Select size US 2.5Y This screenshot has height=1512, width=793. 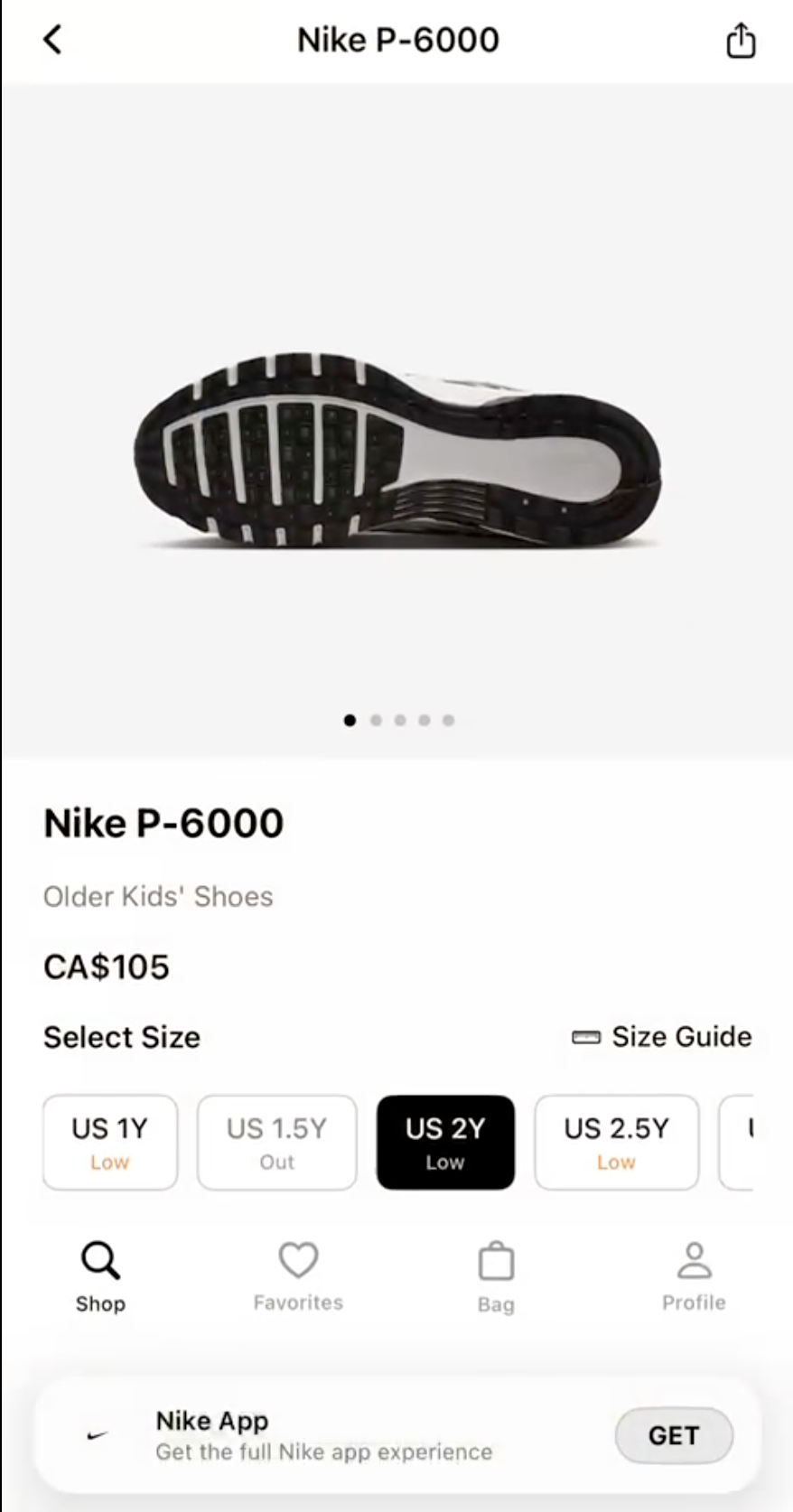click(x=616, y=1142)
